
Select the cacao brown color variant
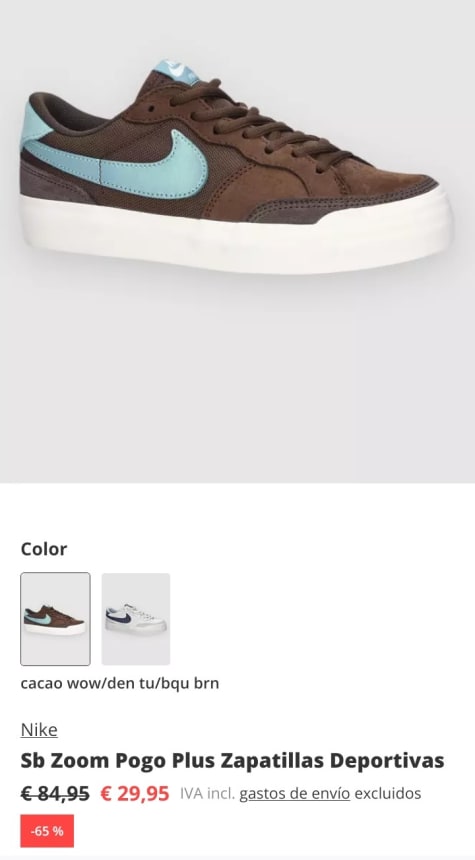[55, 619]
